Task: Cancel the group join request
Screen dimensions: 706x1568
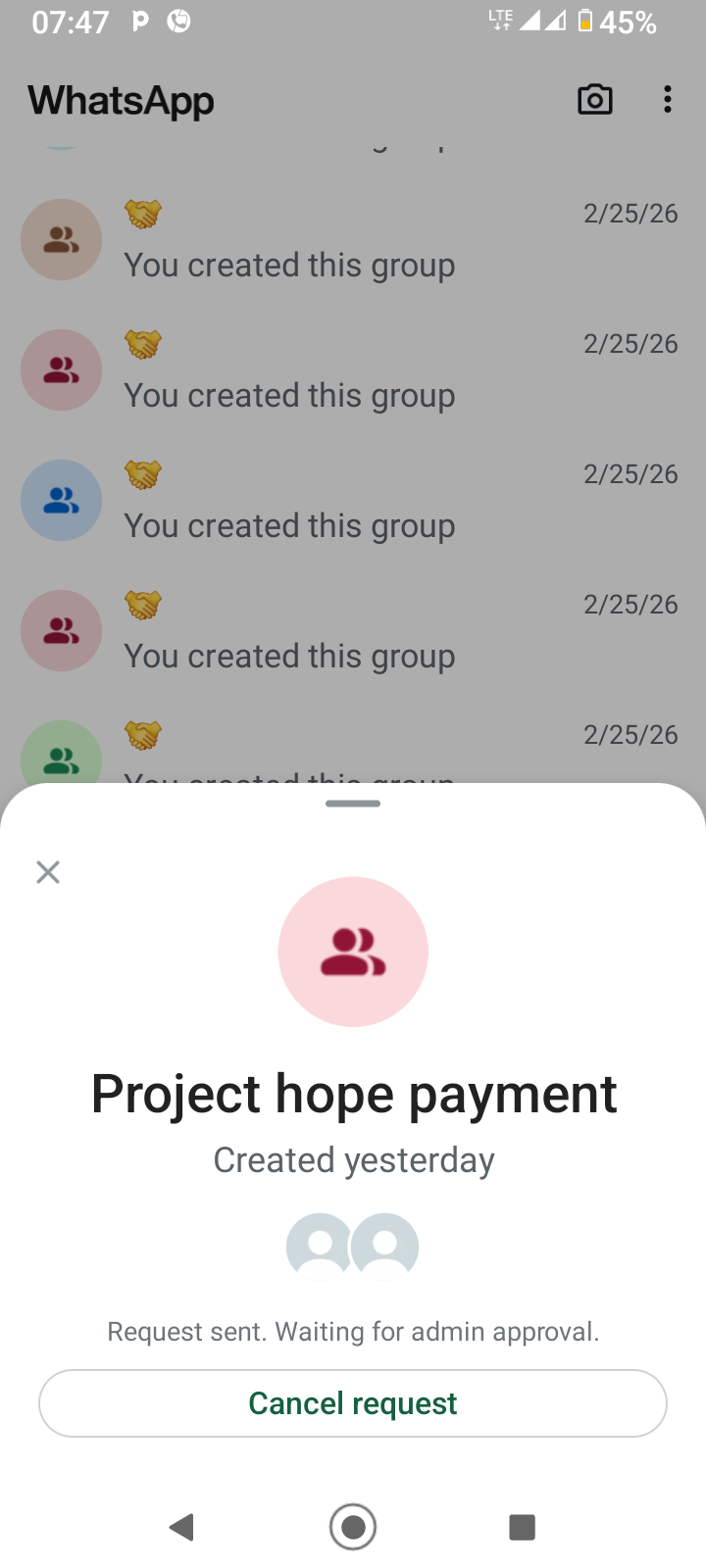Action: [x=353, y=1403]
